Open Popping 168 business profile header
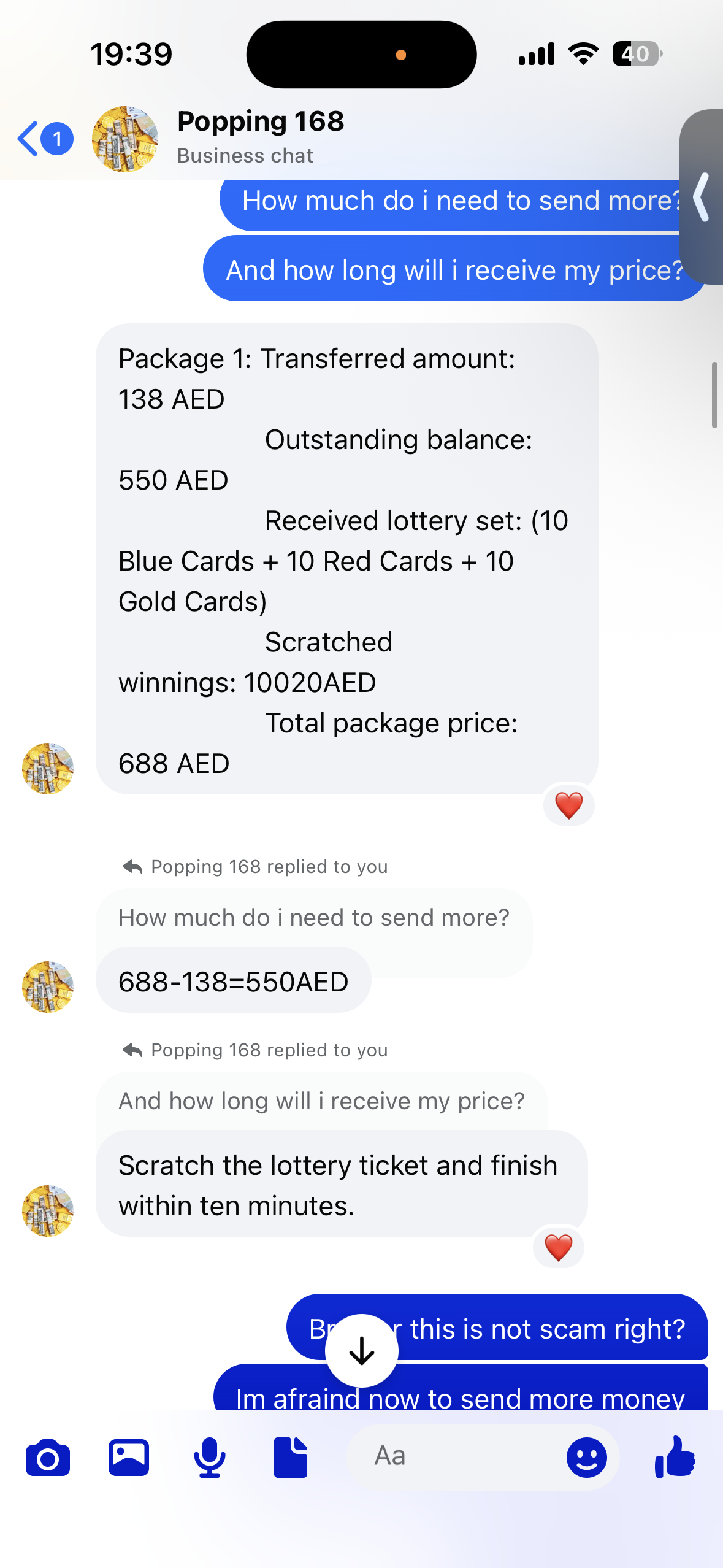This screenshot has width=723, height=1568. pyautogui.click(x=260, y=136)
